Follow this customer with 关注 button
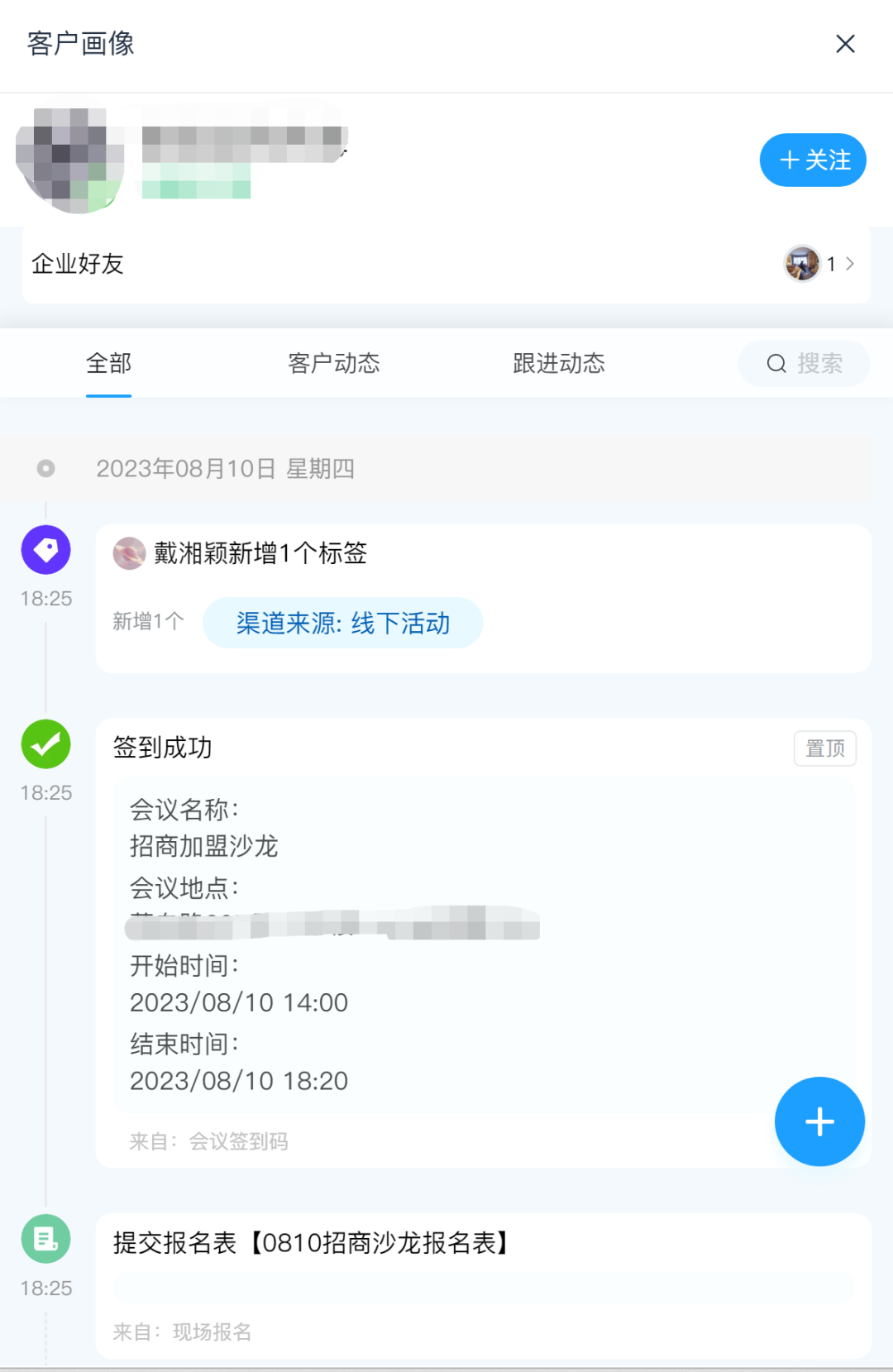 click(x=813, y=160)
